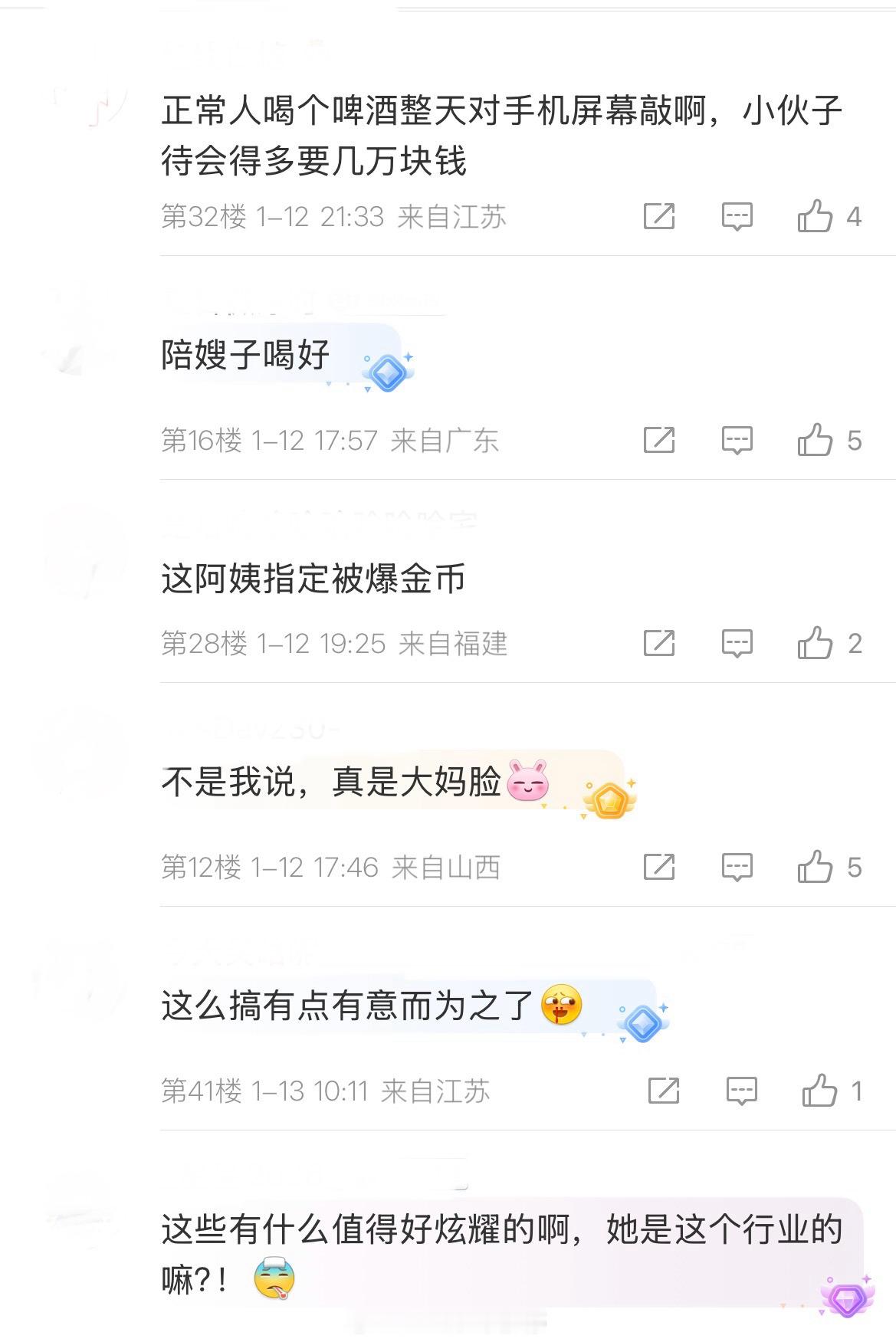Share the 第32楼 comment
Viewport: 896px width, 1342px height.
coord(661,217)
